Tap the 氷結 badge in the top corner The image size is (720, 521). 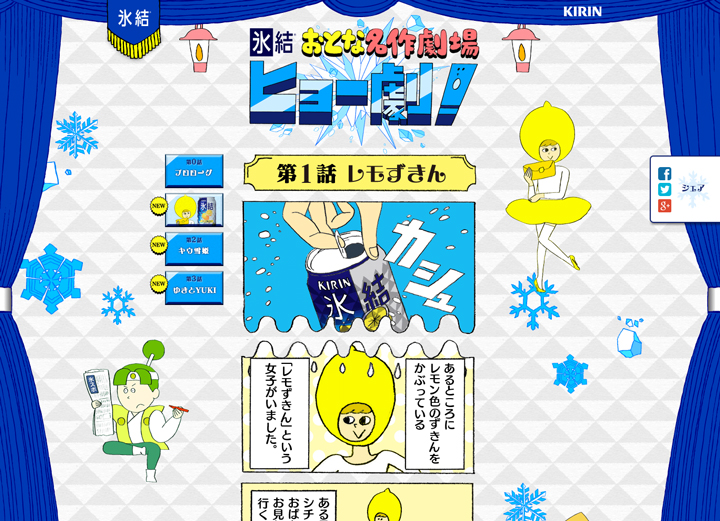pyautogui.click(x=133, y=20)
